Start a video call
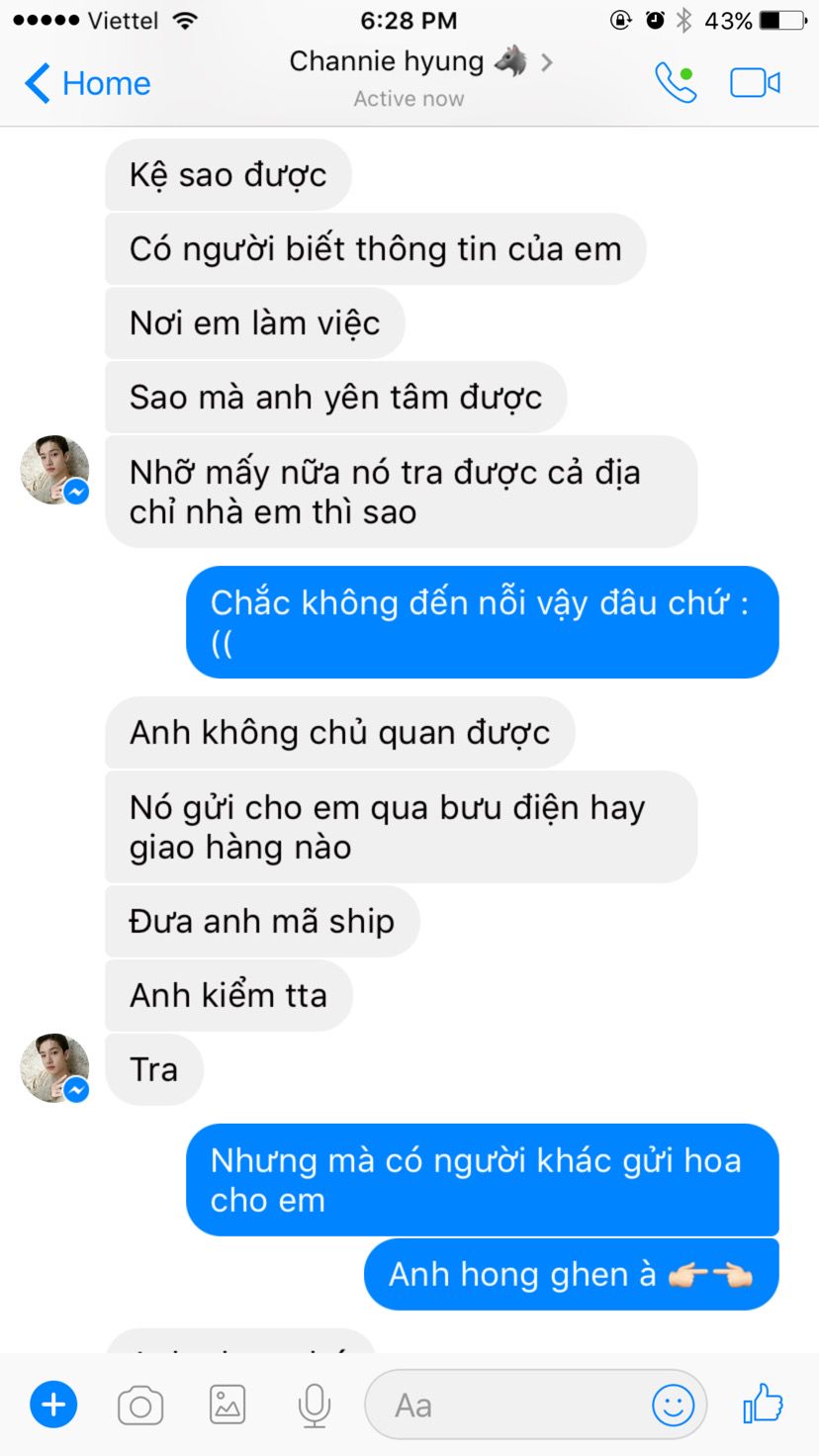 point(755,83)
